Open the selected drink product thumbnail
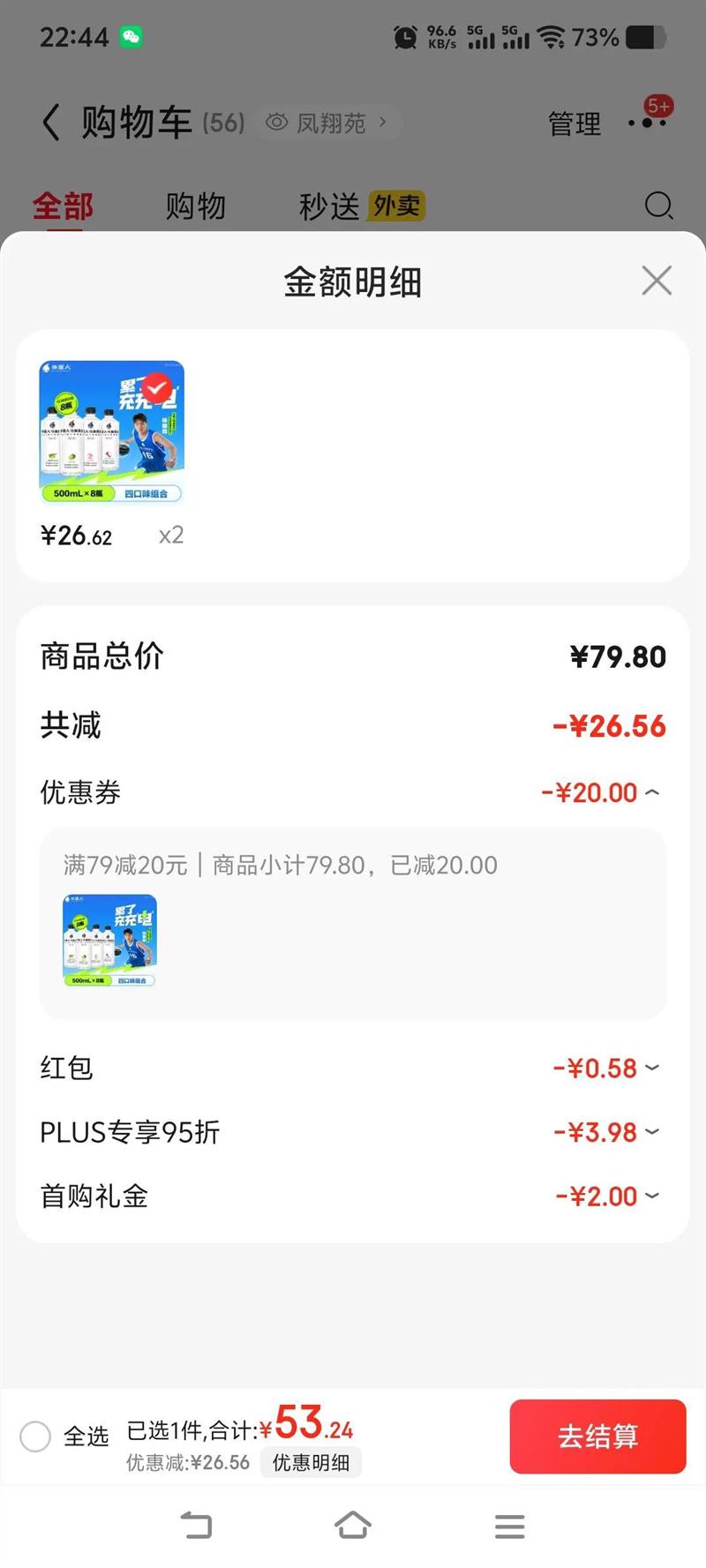 [x=111, y=432]
